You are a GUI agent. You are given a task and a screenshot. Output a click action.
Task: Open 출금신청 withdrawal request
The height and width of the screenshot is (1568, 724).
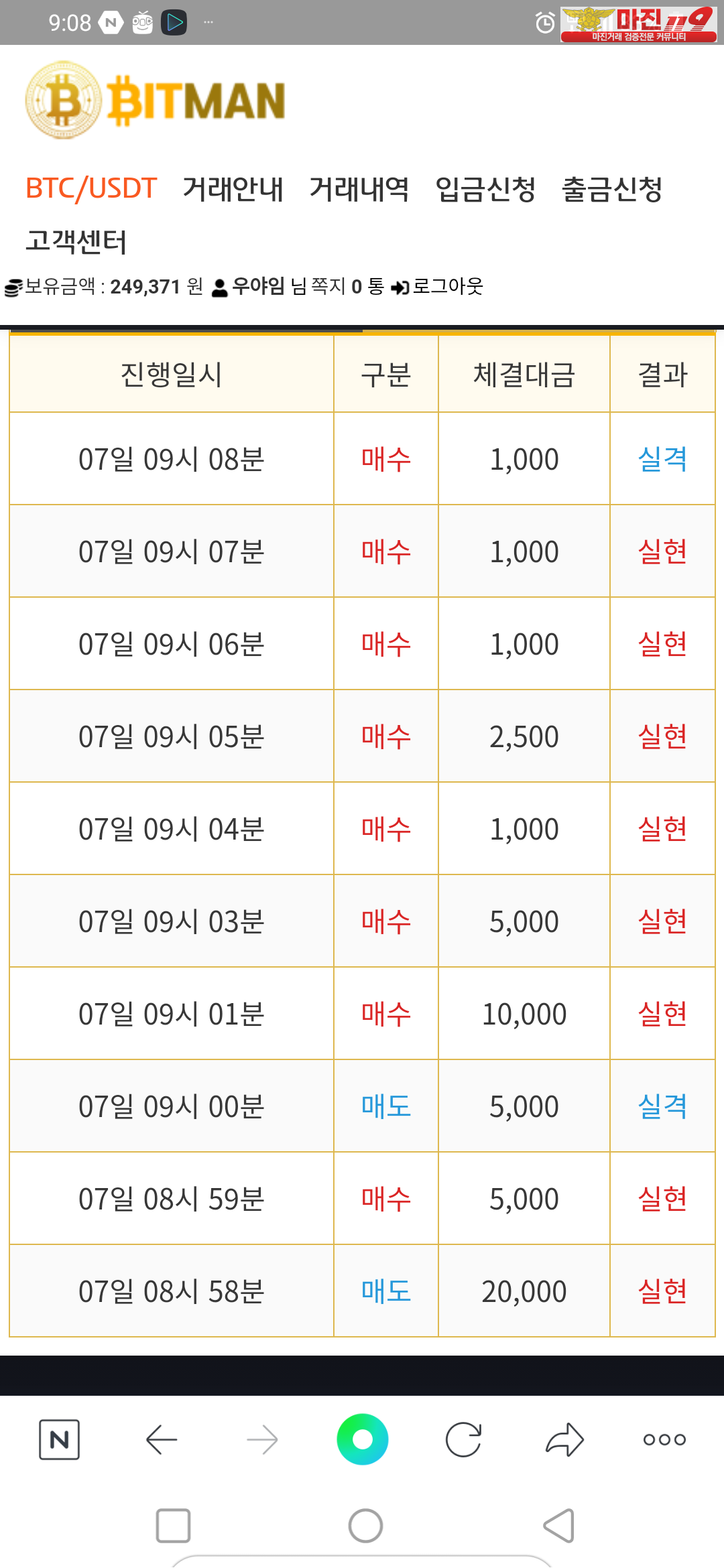612,189
